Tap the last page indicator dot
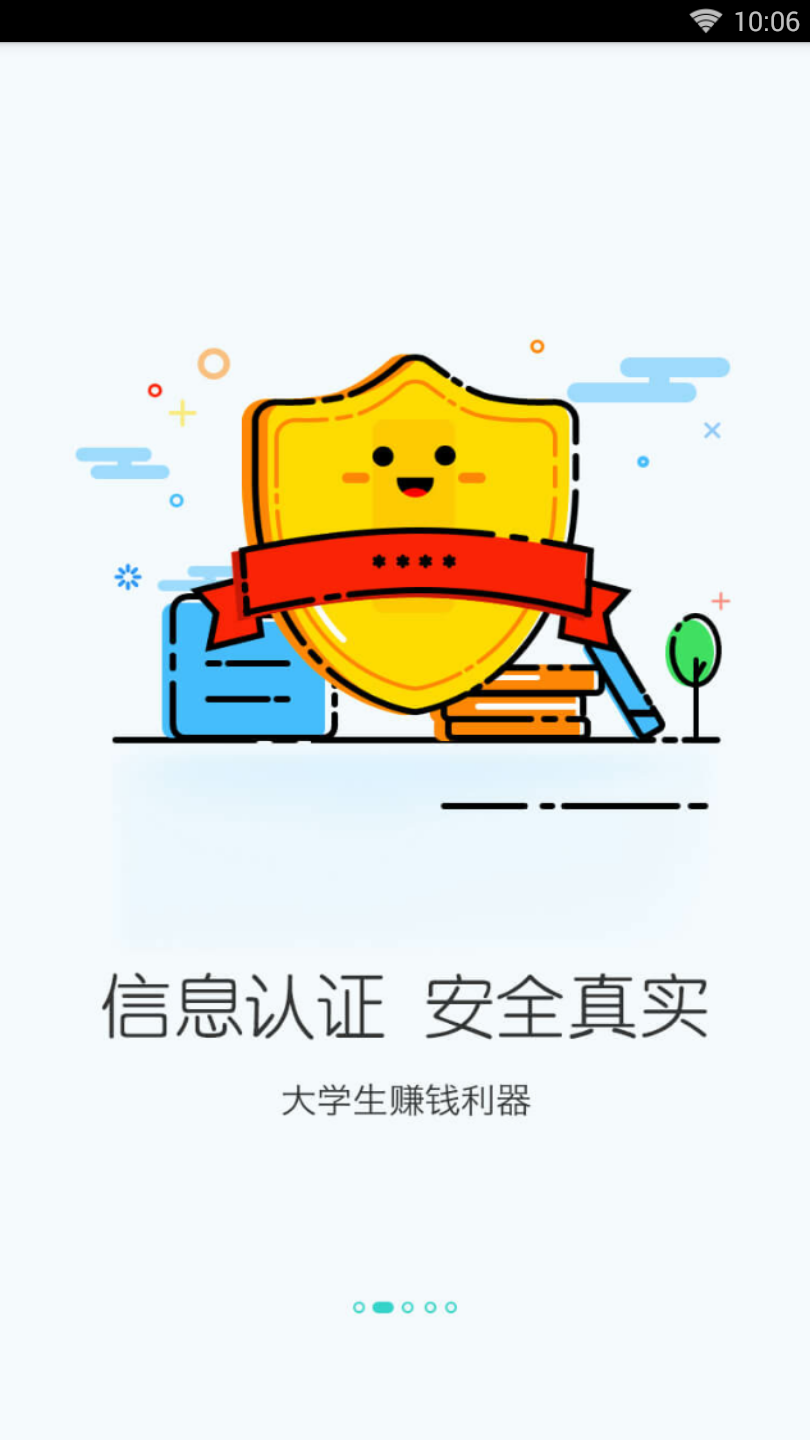Viewport: 810px width, 1440px height. (451, 1307)
